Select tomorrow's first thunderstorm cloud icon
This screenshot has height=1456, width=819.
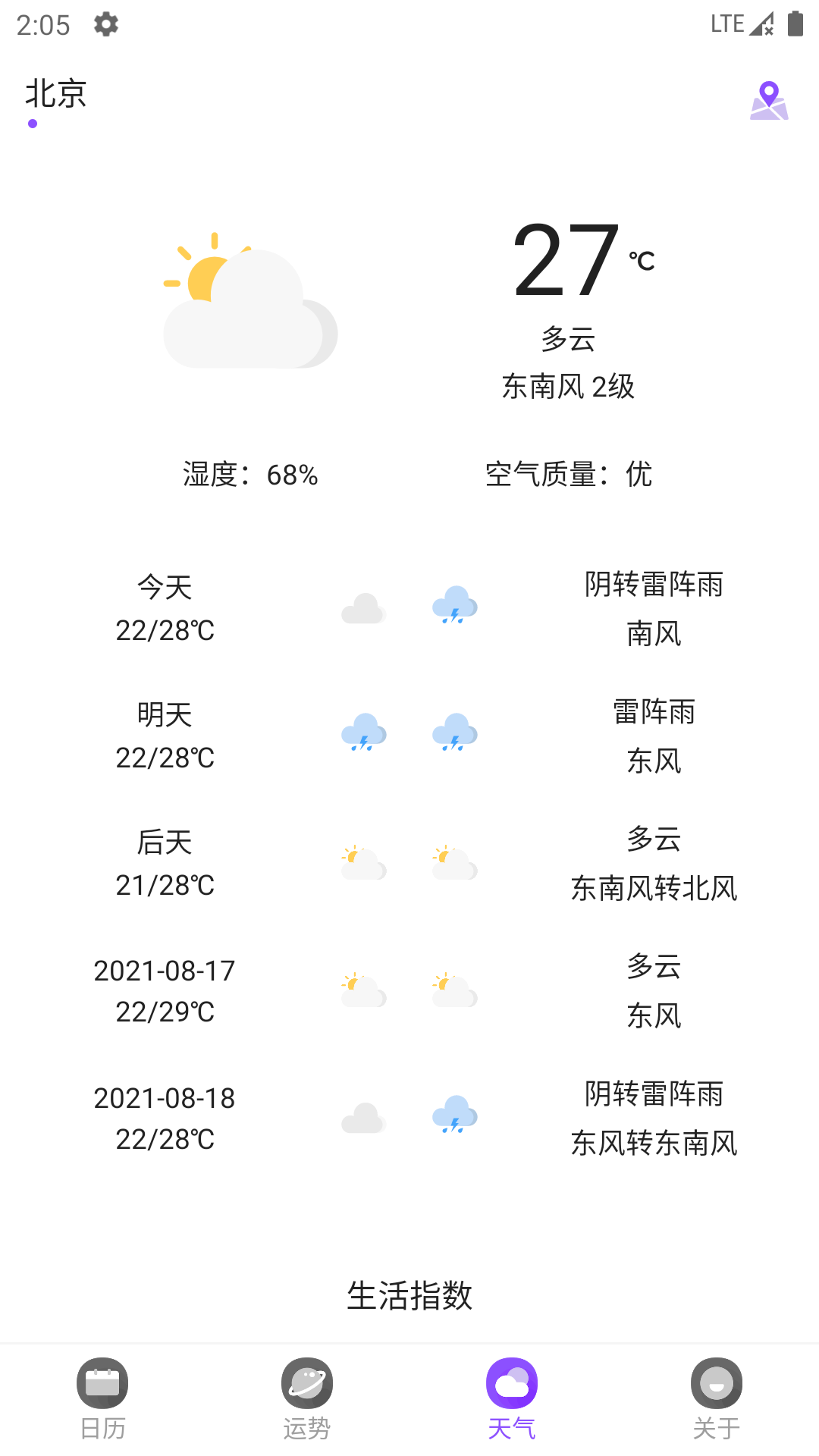coord(364,733)
